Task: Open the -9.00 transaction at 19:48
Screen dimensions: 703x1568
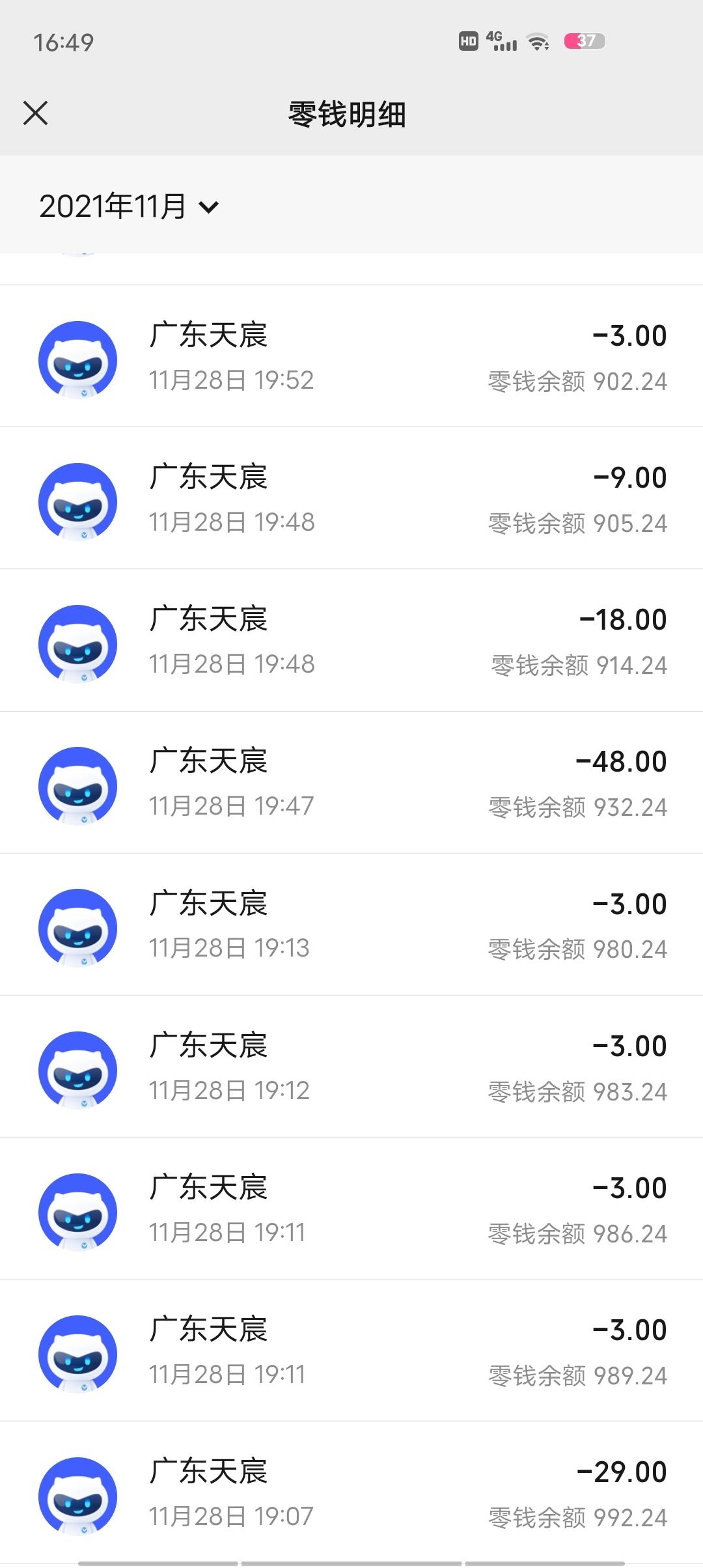Action: (351, 498)
